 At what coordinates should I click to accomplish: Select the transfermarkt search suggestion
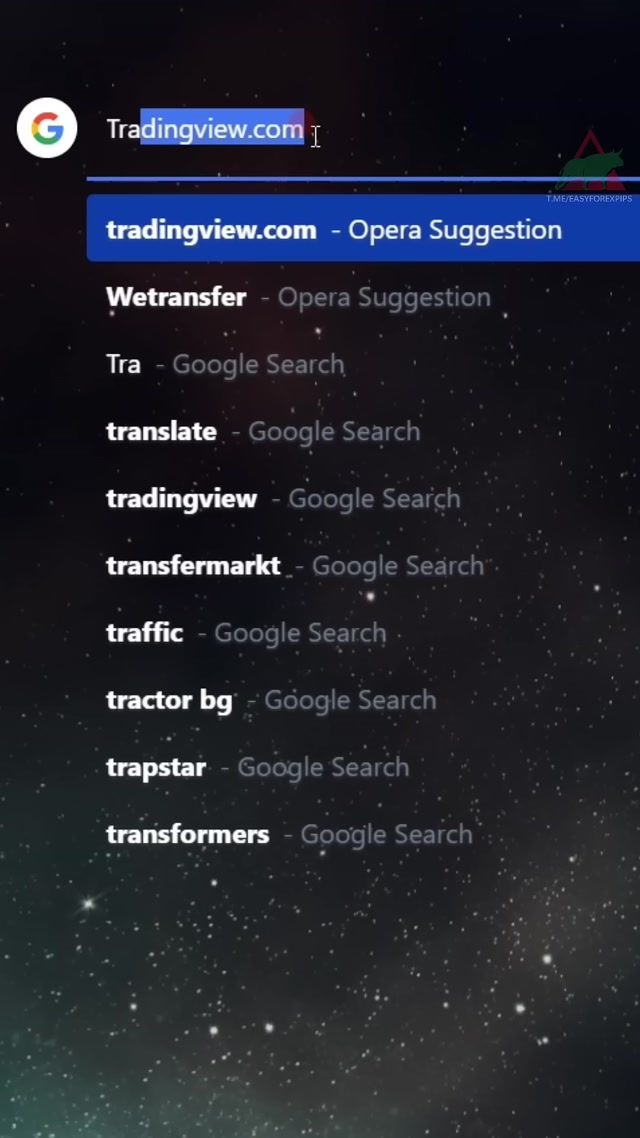tap(294, 565)
